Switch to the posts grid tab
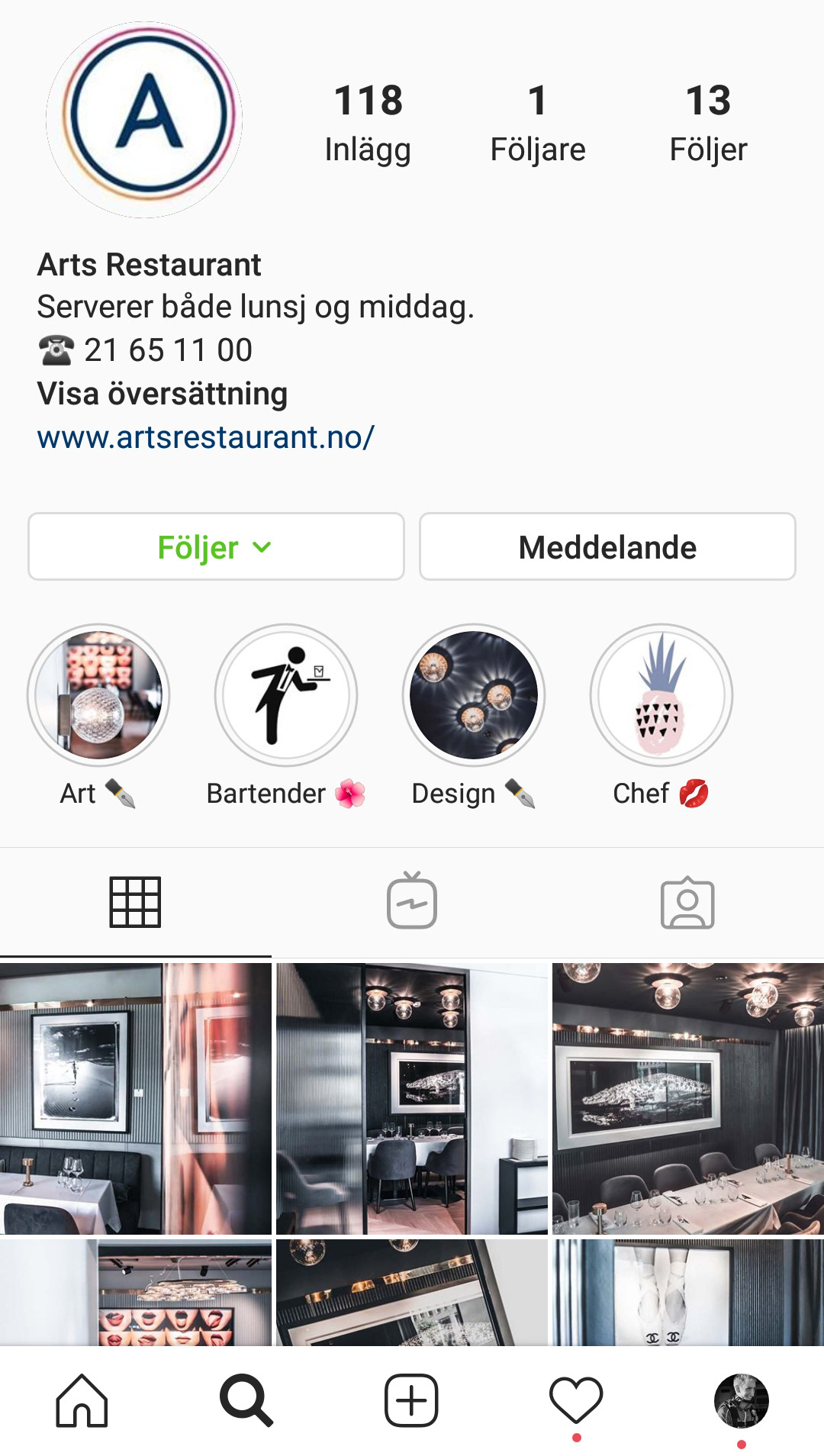 (x=136, y=902)
